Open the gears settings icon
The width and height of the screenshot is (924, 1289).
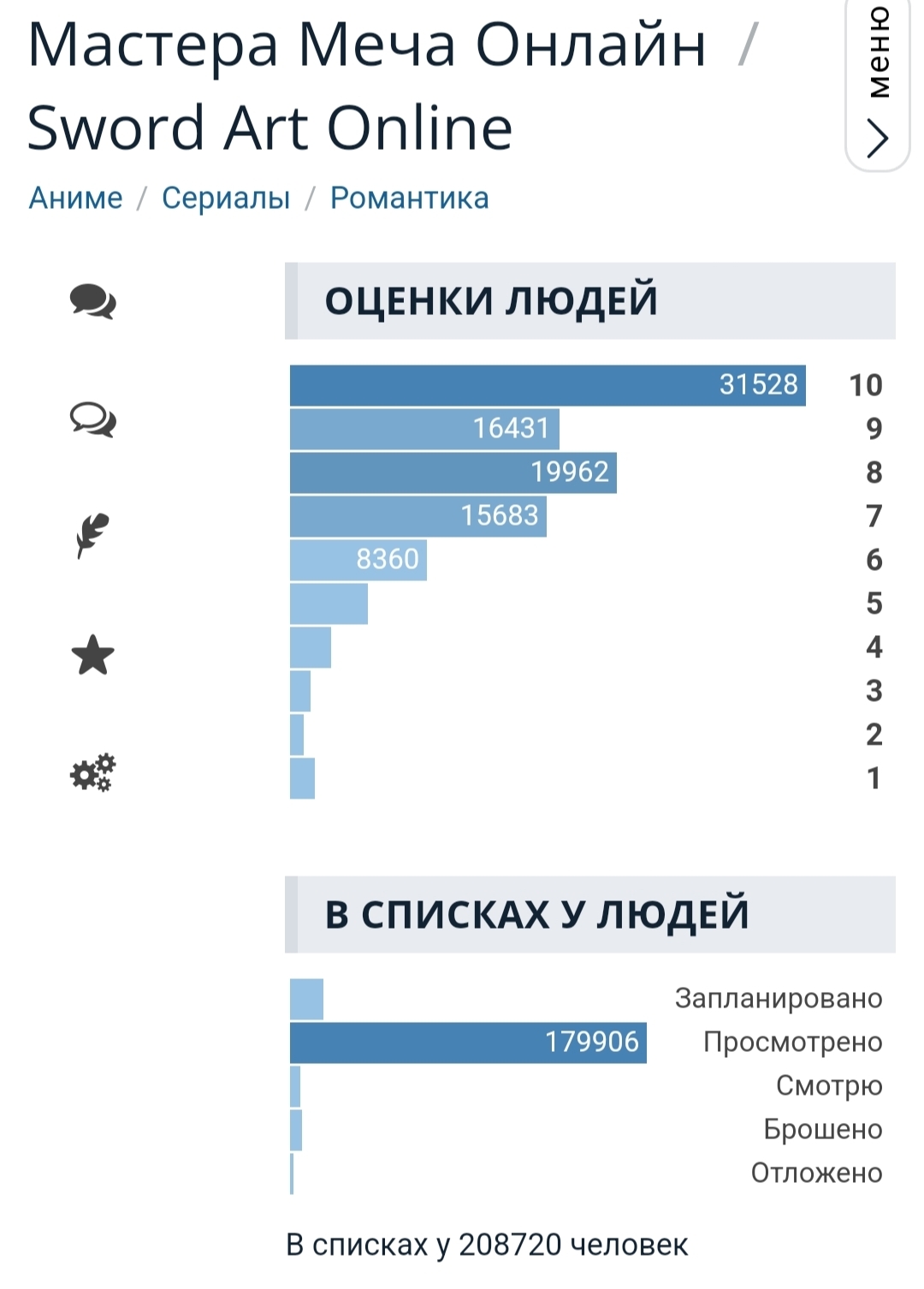pyautogui.click(x=92, y=773)
